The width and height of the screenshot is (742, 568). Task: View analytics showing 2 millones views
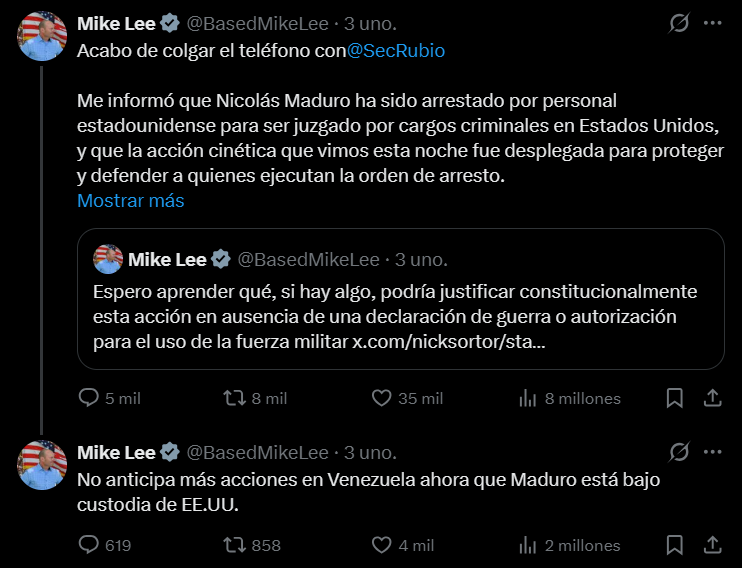(528, 545)
